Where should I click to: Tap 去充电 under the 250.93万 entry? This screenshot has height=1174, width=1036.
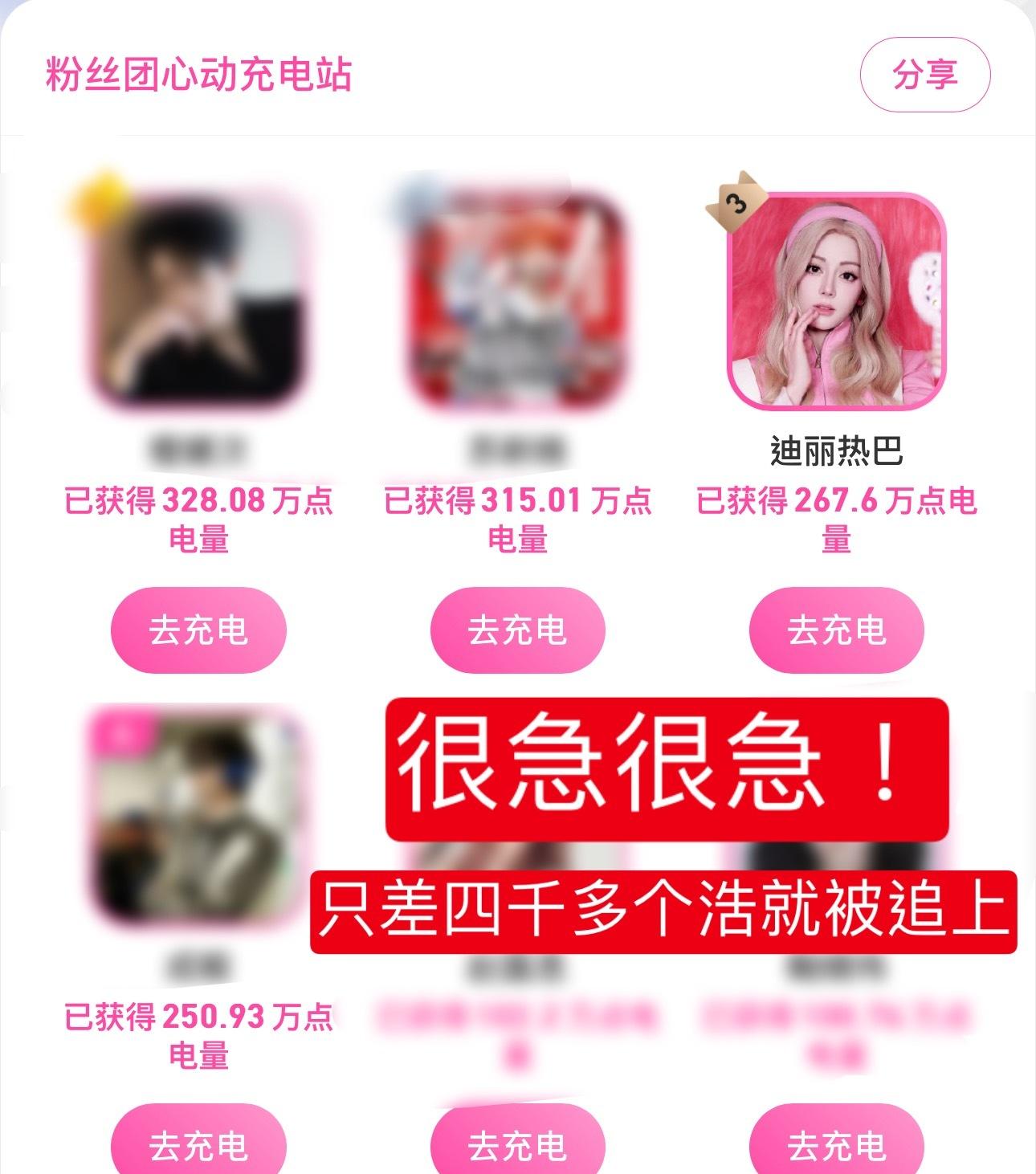[x=198, y=1144]
